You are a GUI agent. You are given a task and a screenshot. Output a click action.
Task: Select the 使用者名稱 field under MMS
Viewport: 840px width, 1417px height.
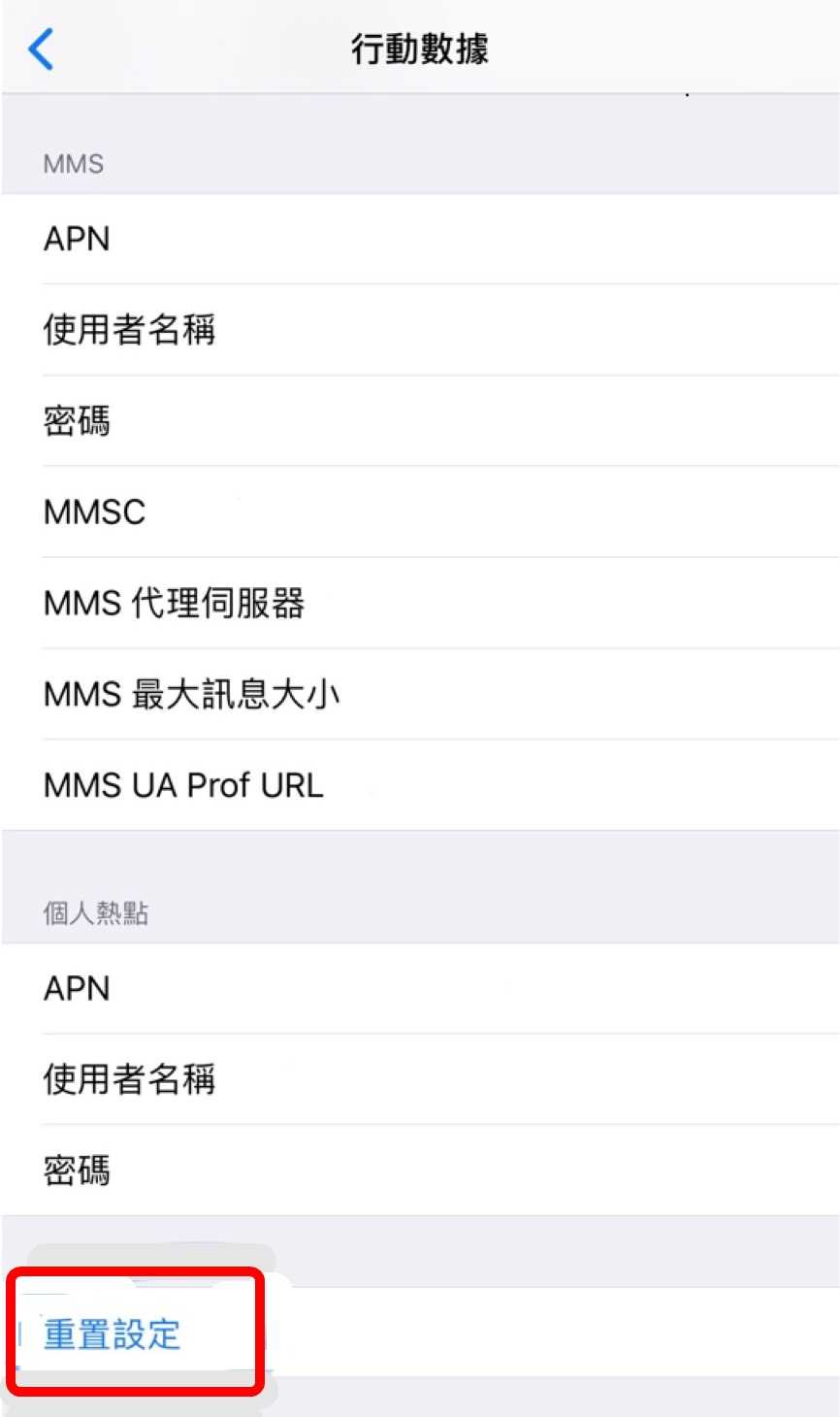420,330
